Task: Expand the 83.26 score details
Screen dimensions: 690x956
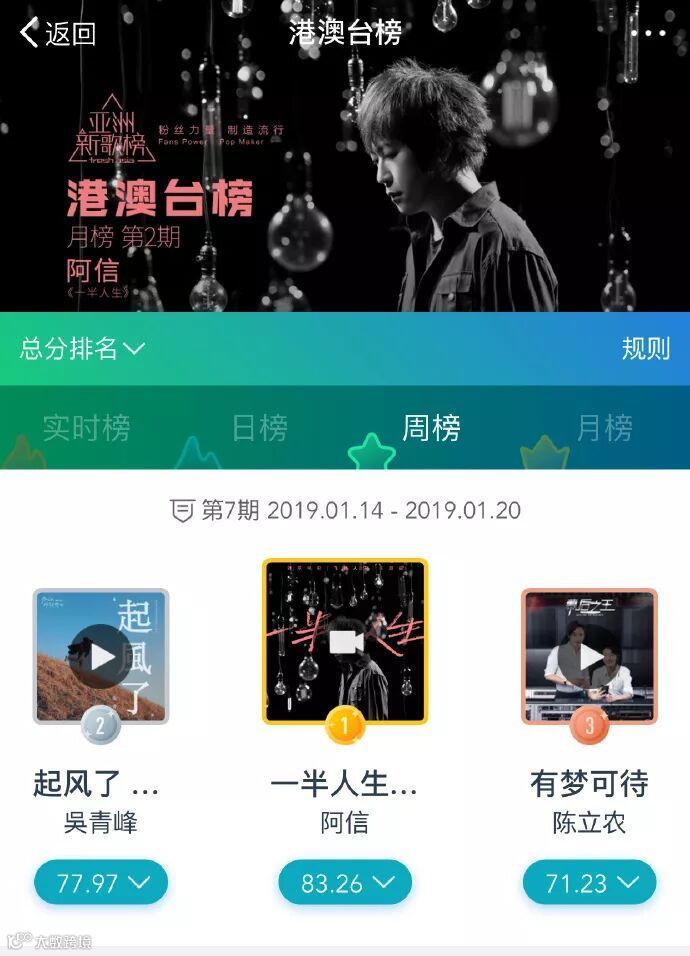Action: [345, 882]
